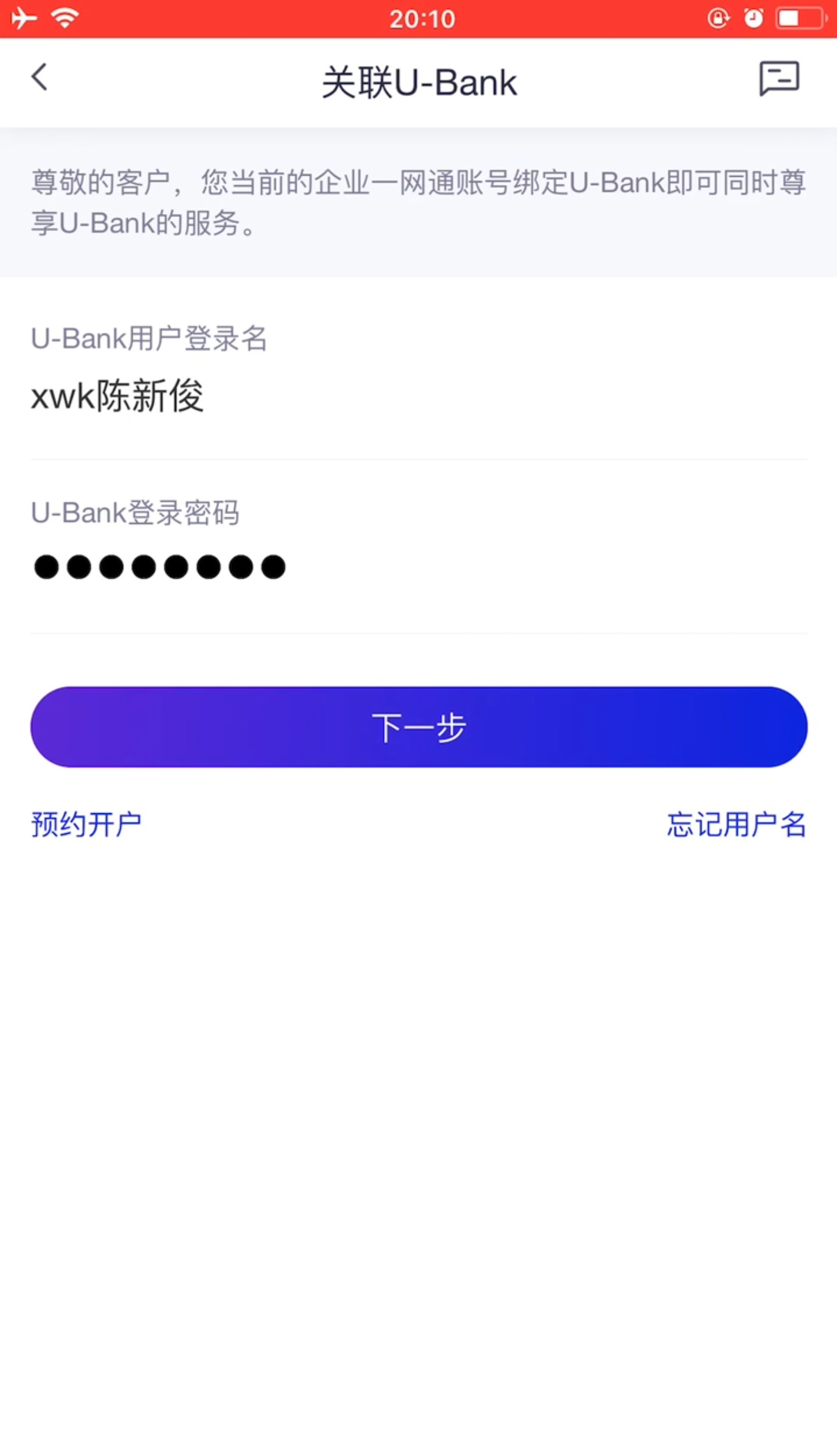Tap the 下一步 button
Screen dimensions: 837x1456
click(419, 727)
